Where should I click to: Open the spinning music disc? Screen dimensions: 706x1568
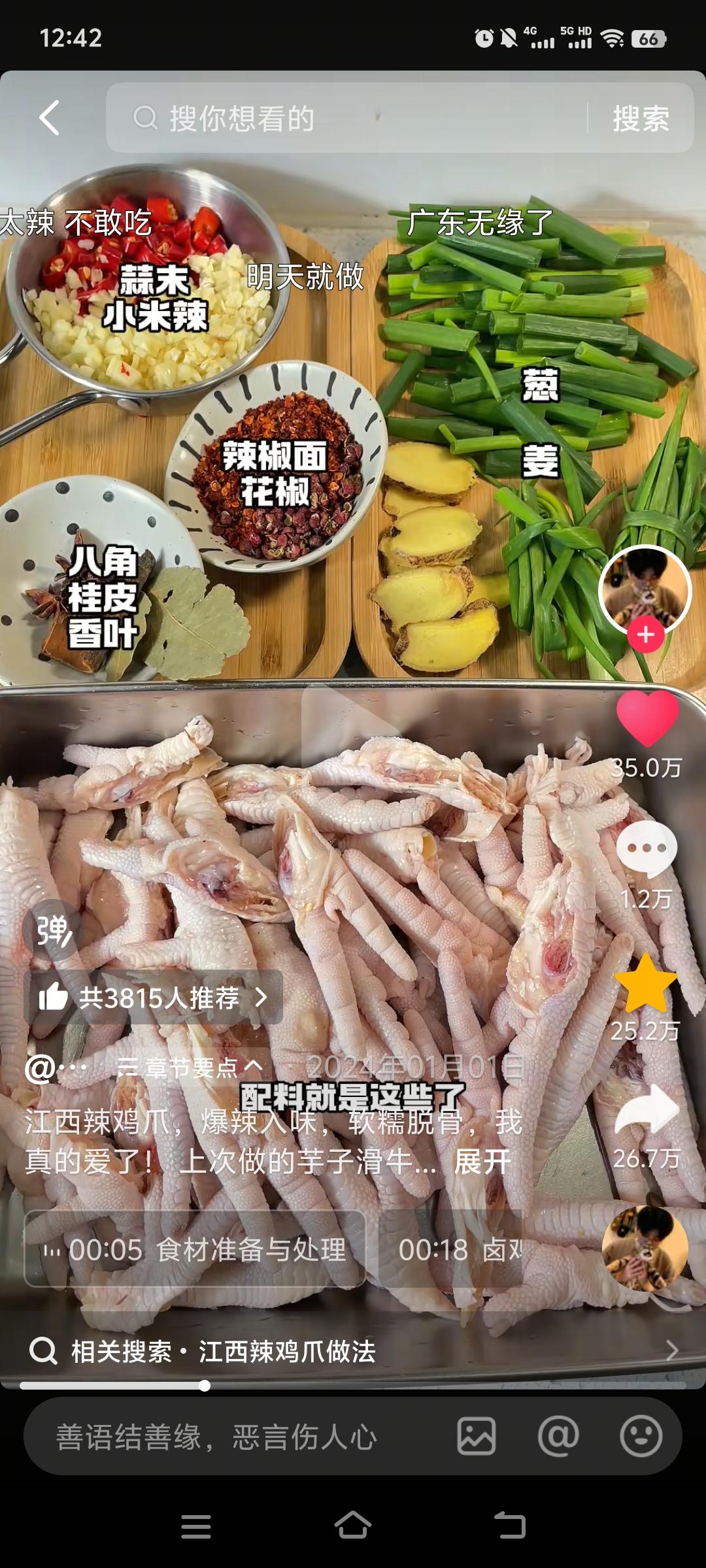pos(645,1249)
